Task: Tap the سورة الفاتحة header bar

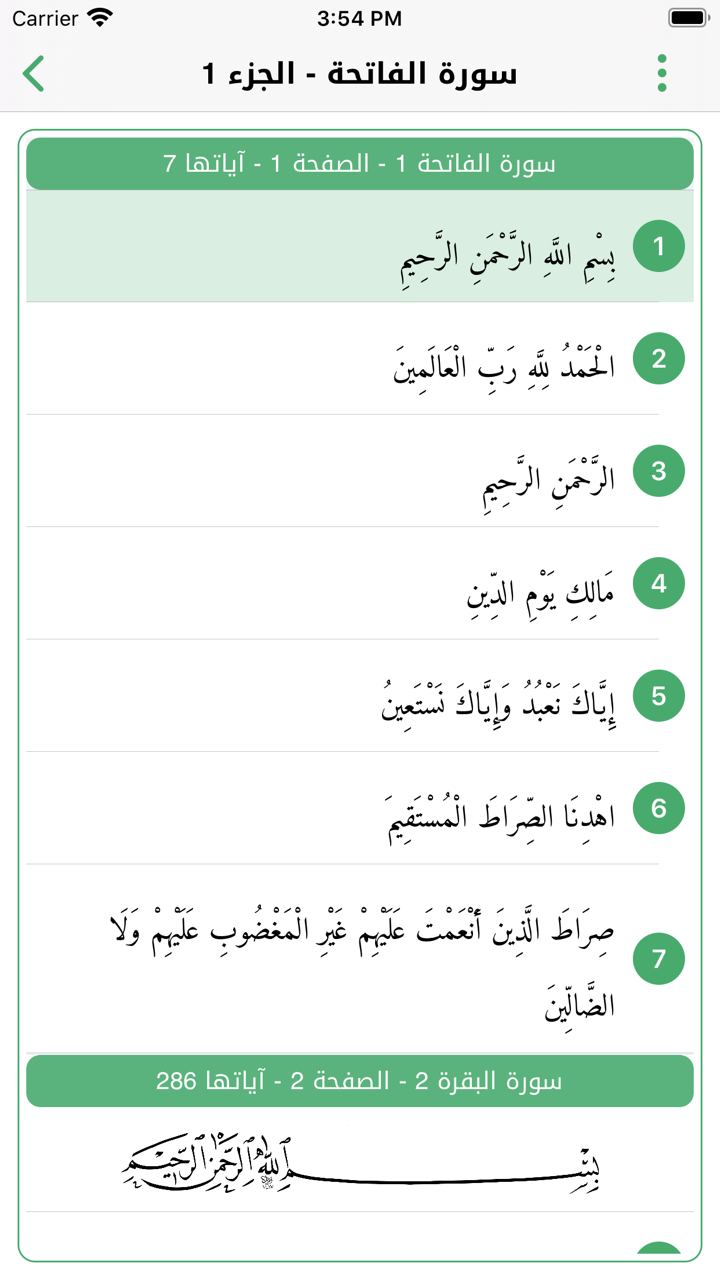Action: 359,163
